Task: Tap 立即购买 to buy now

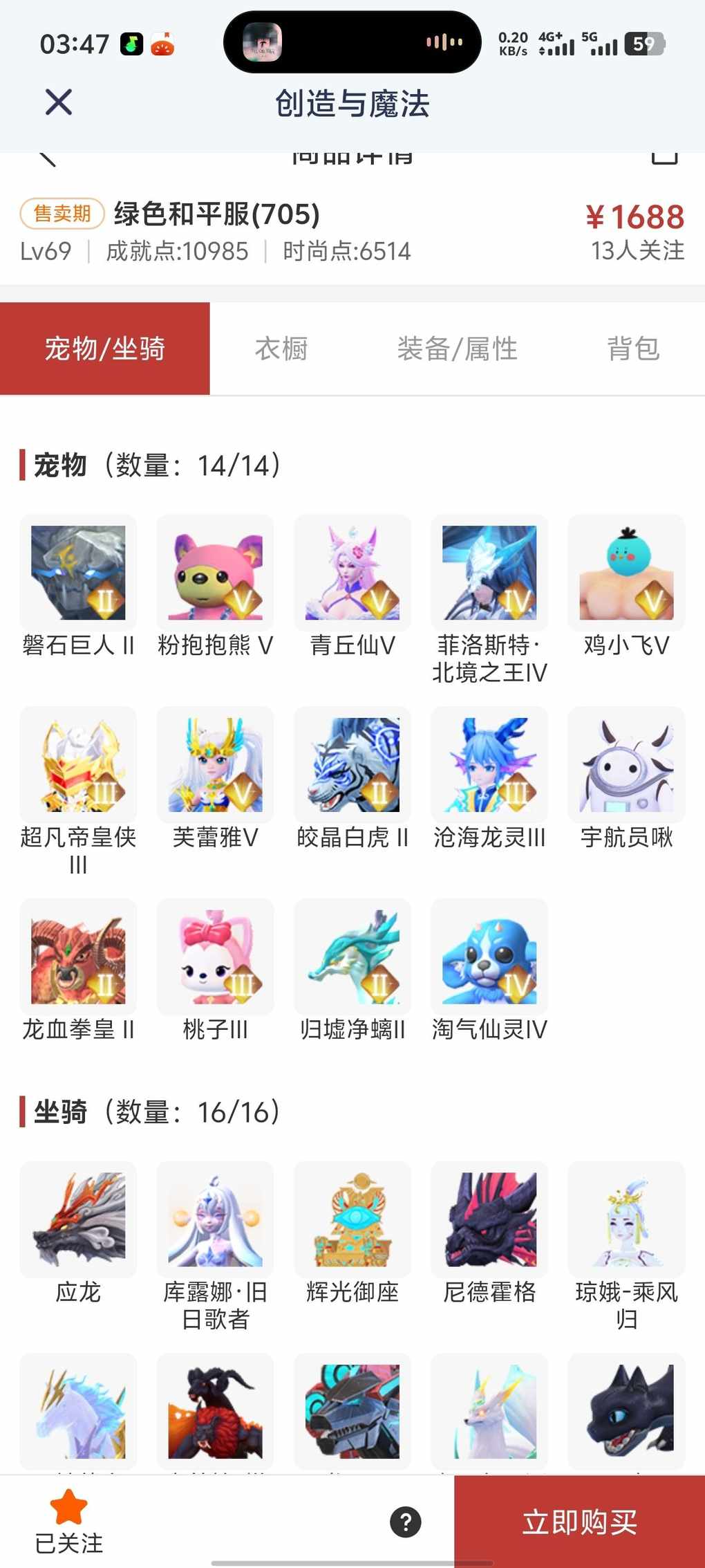Action: (x=579, y=1522)
